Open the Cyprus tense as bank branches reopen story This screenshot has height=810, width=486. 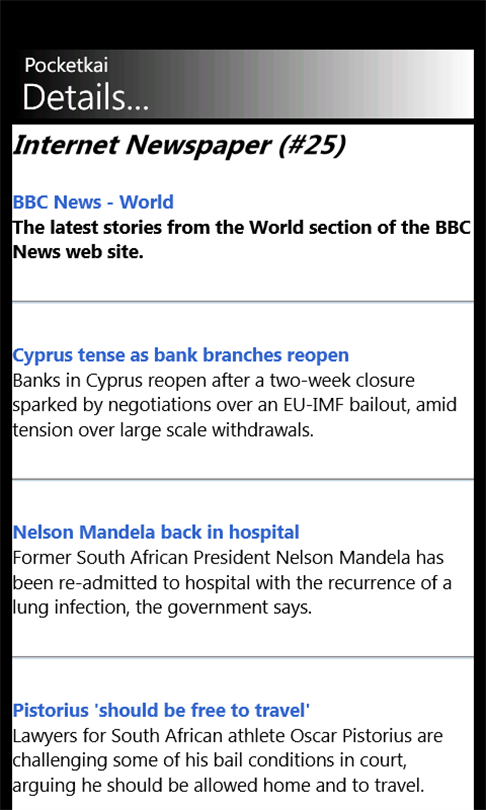point(181,355)
